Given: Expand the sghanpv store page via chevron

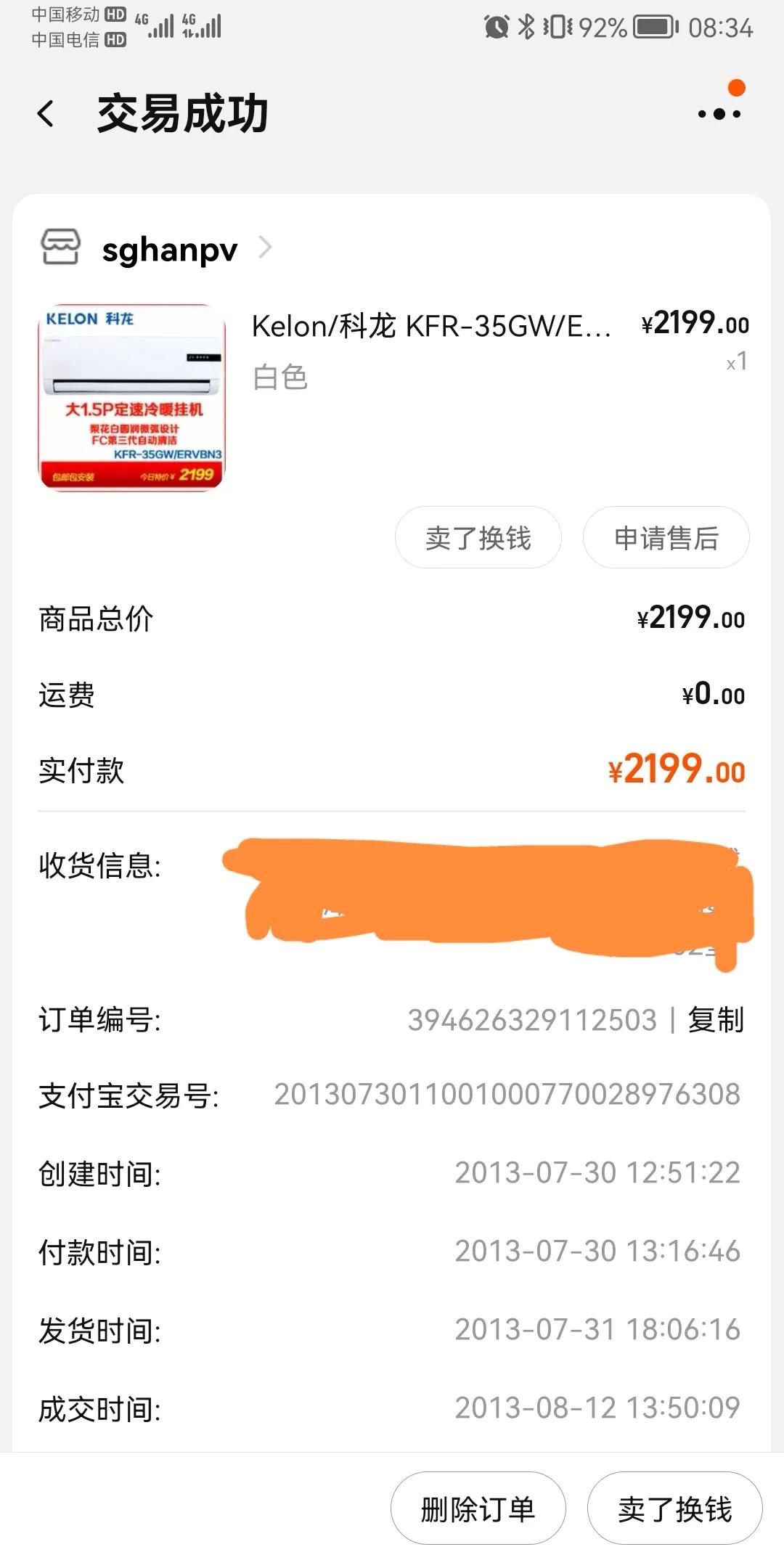Looking at the screenshot, I should pos(266,248).
